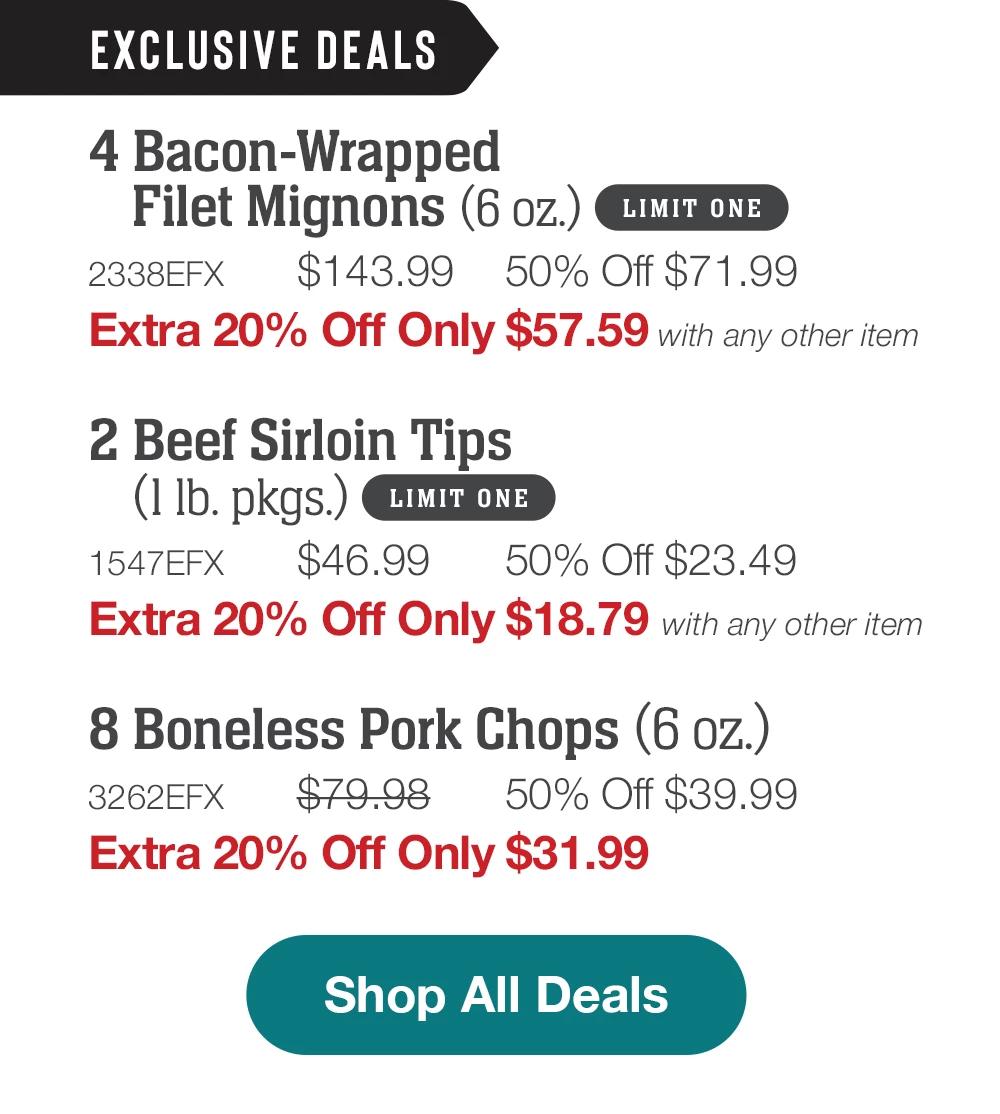The height and width of the screenshot is (1114, 1000).
Task: Click the item code 3262EFX
Action: (x=158, y=796)
